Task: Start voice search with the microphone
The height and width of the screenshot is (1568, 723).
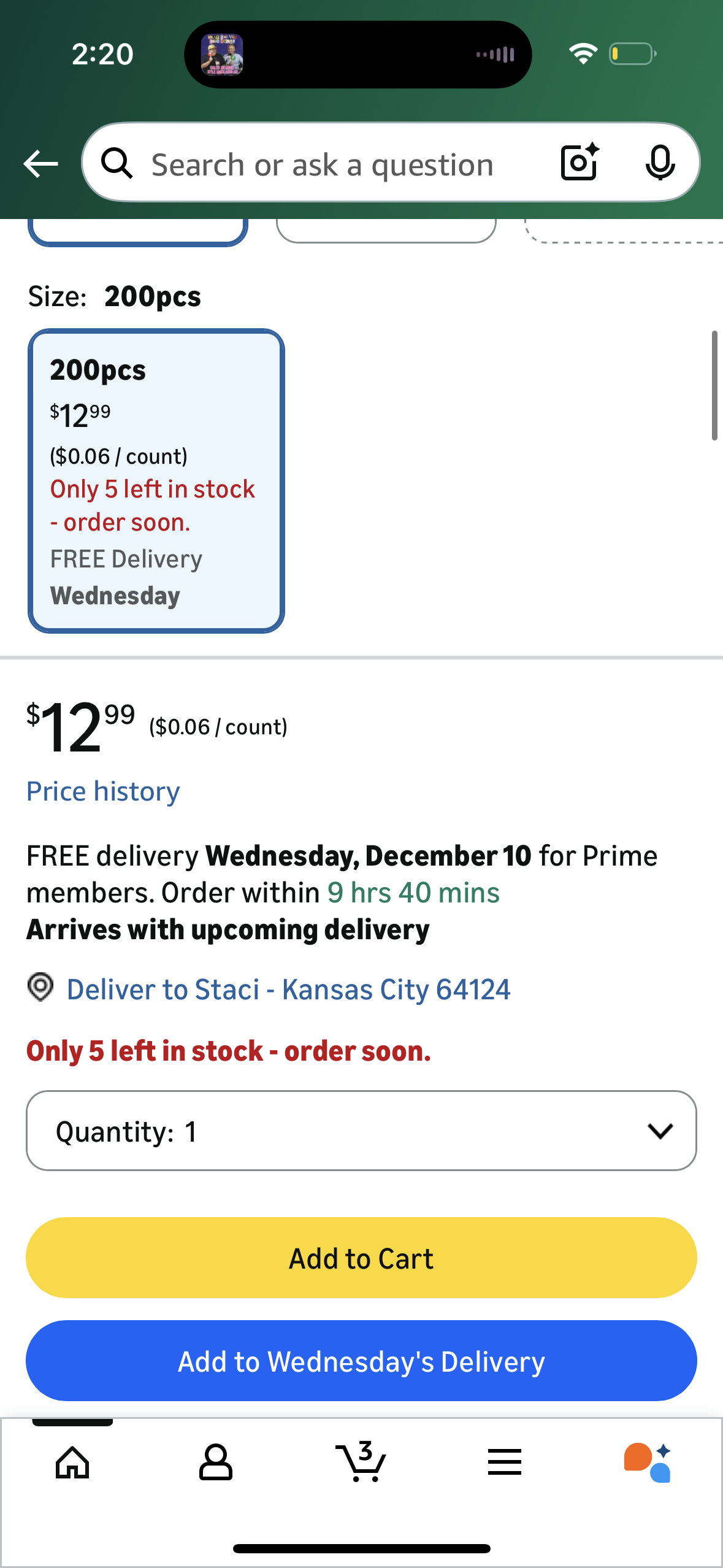Action: click(x=660, y=163)
